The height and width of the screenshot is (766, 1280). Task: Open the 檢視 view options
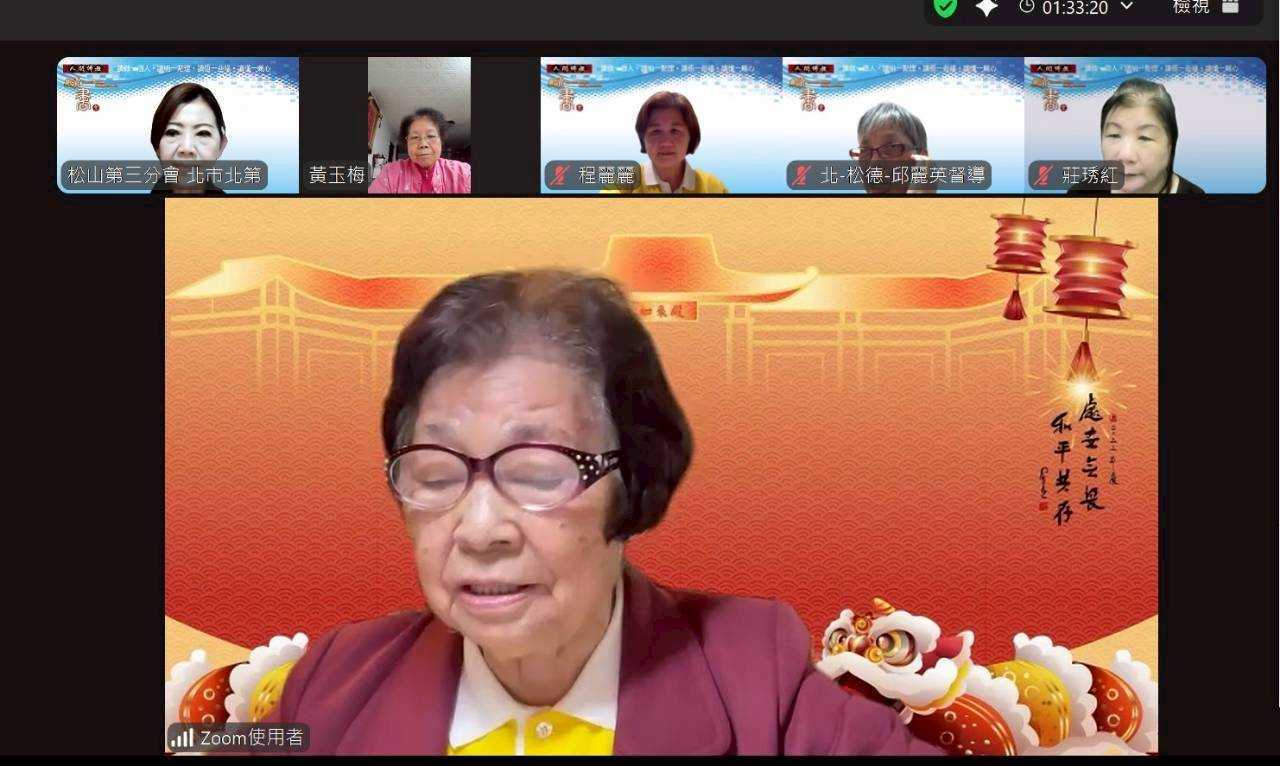tap(1204, 7)
